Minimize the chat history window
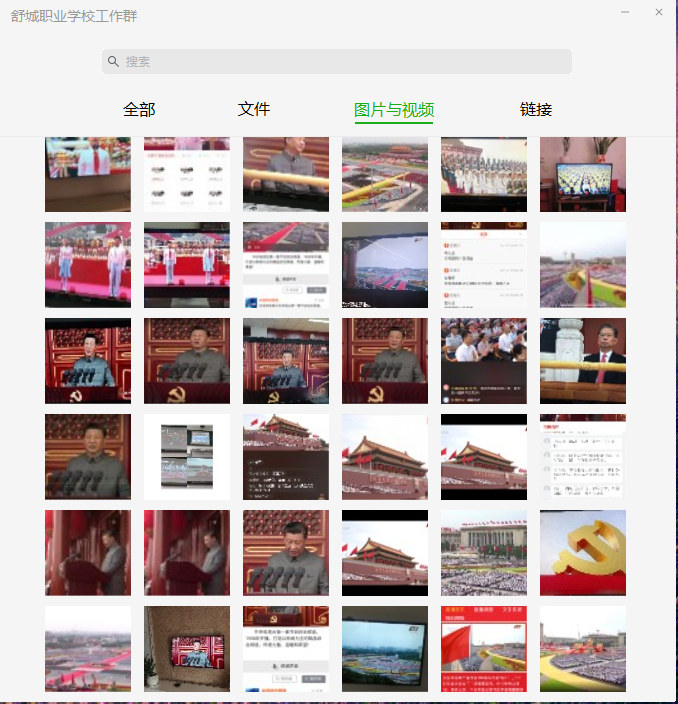 [x=625, y=12]
